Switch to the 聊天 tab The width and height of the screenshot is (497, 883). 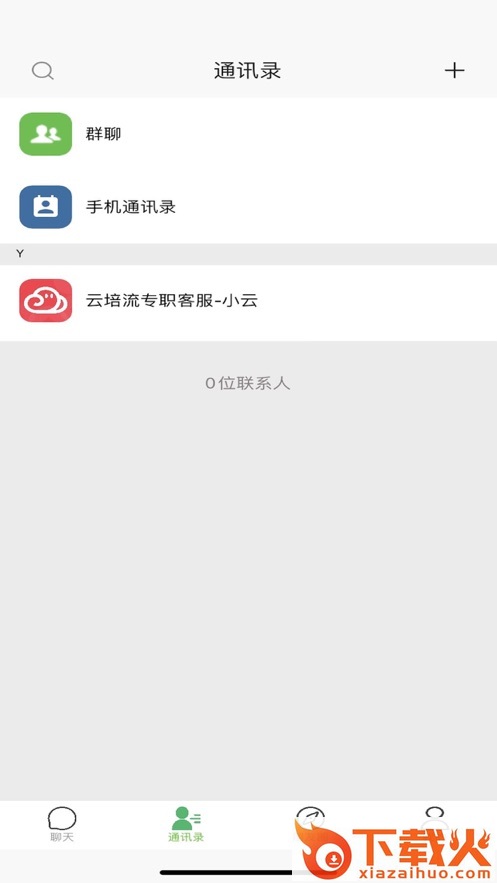coord(62,824)
